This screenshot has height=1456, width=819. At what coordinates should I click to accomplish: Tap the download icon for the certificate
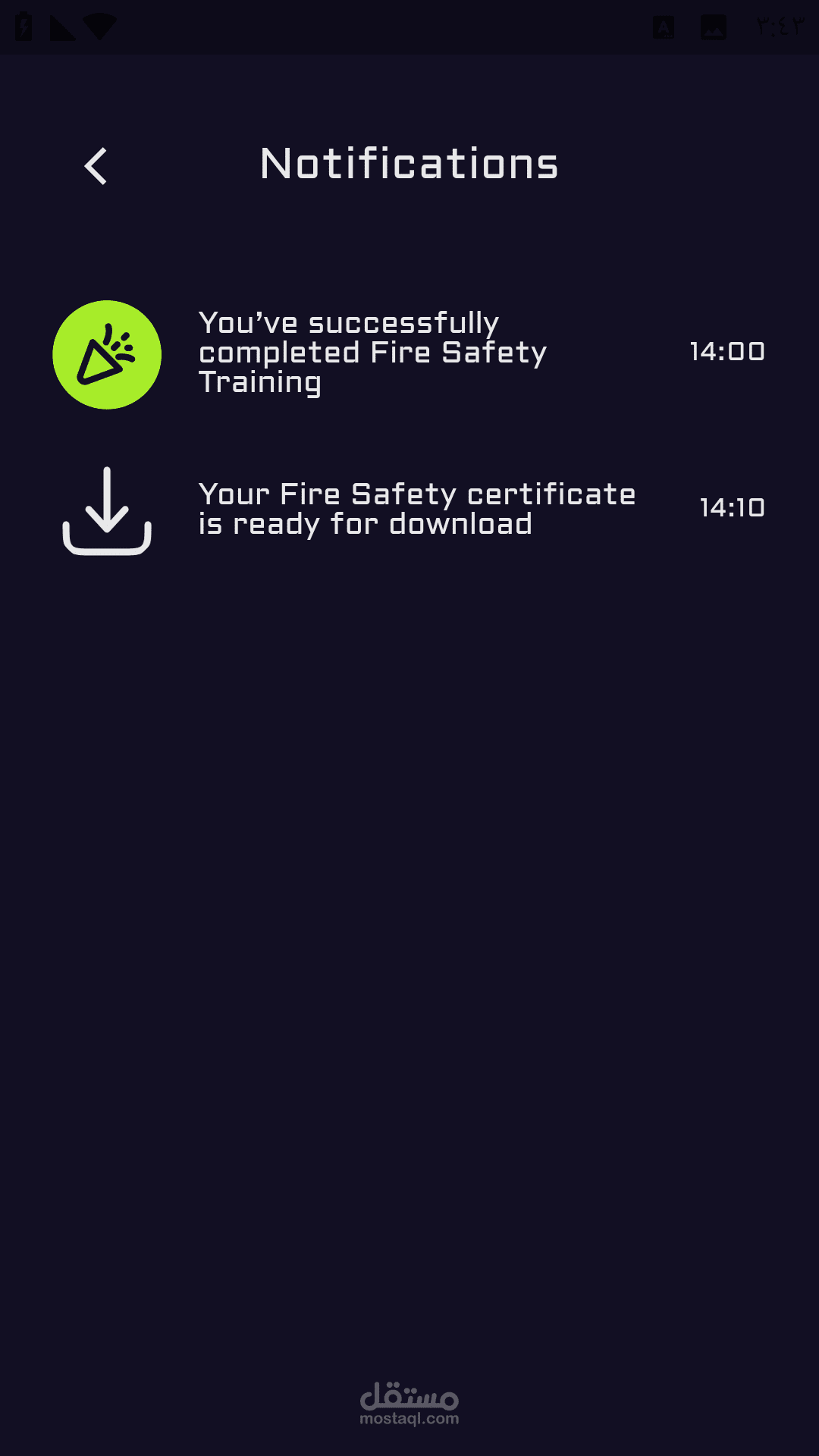107,510
